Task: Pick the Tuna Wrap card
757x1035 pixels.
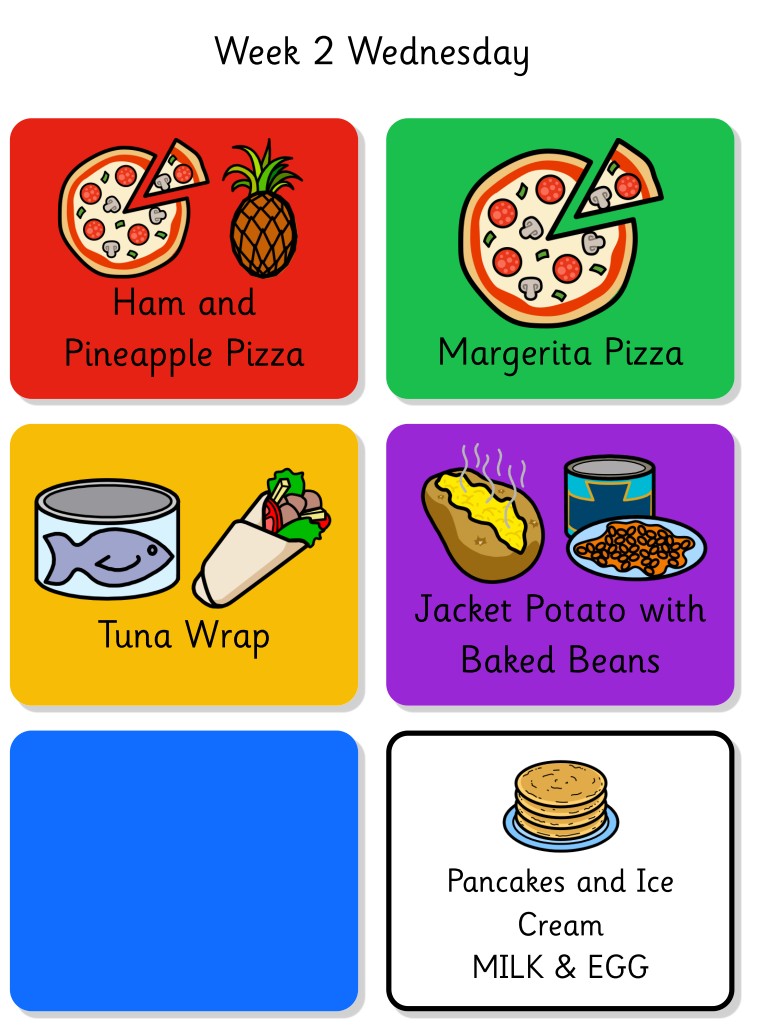Action: coord(184,564)
